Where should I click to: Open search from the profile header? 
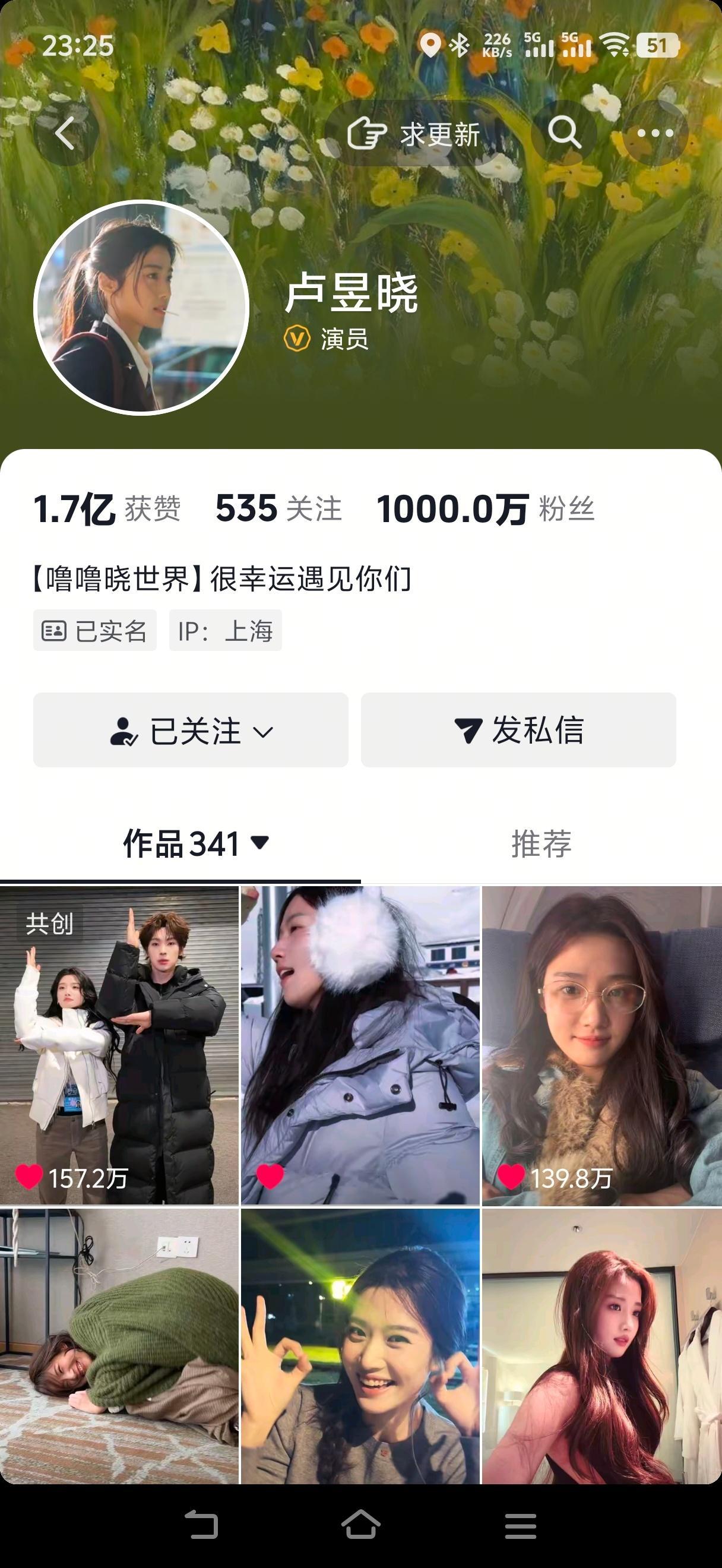565,132
